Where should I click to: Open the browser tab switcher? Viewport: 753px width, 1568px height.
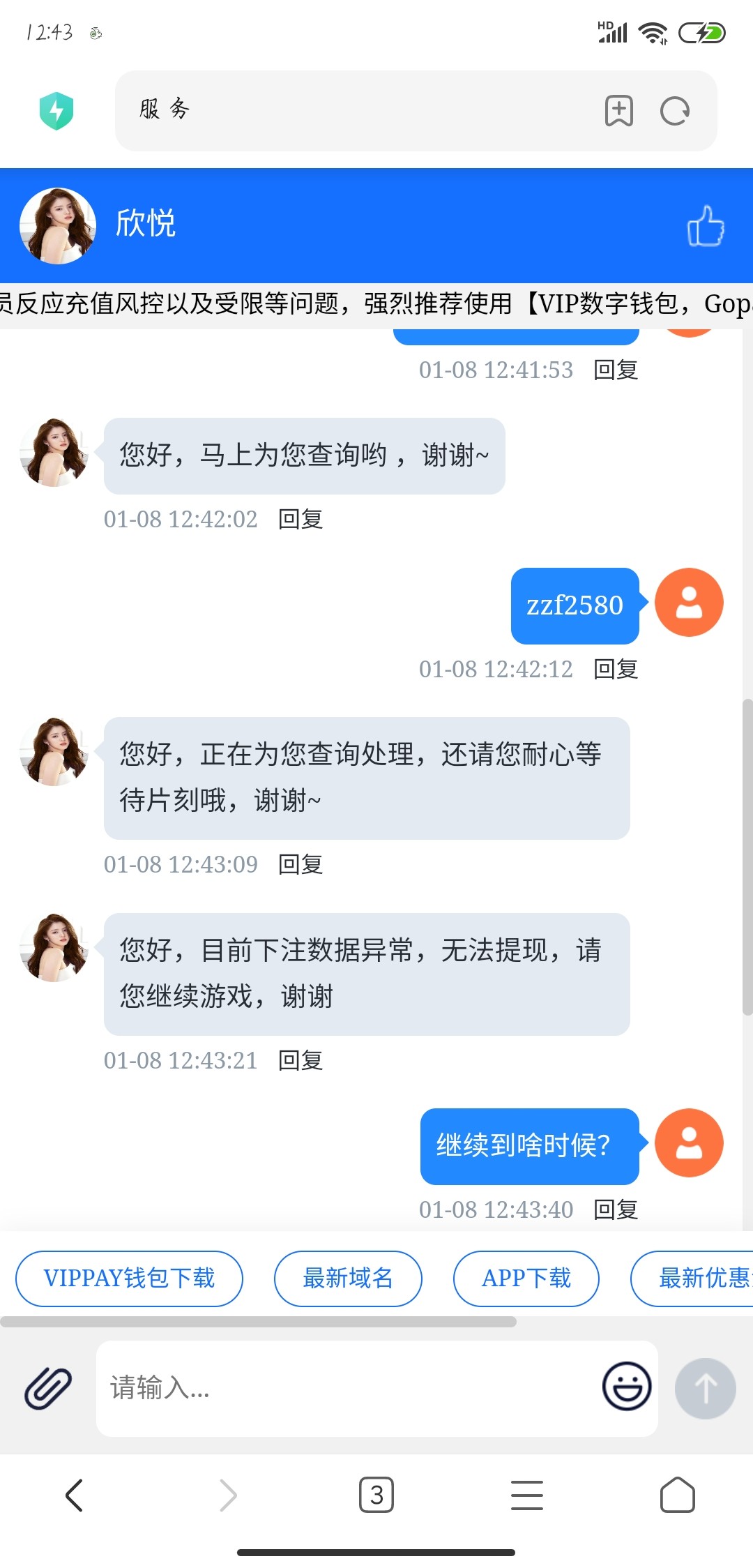pyautogui.click(x=376, y=1495)
